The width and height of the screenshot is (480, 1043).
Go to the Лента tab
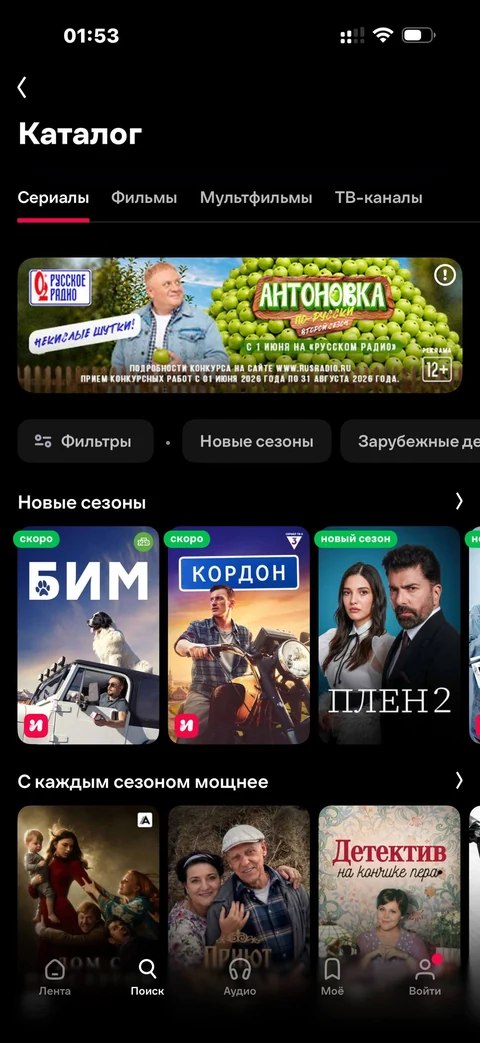tap(55, 978)
